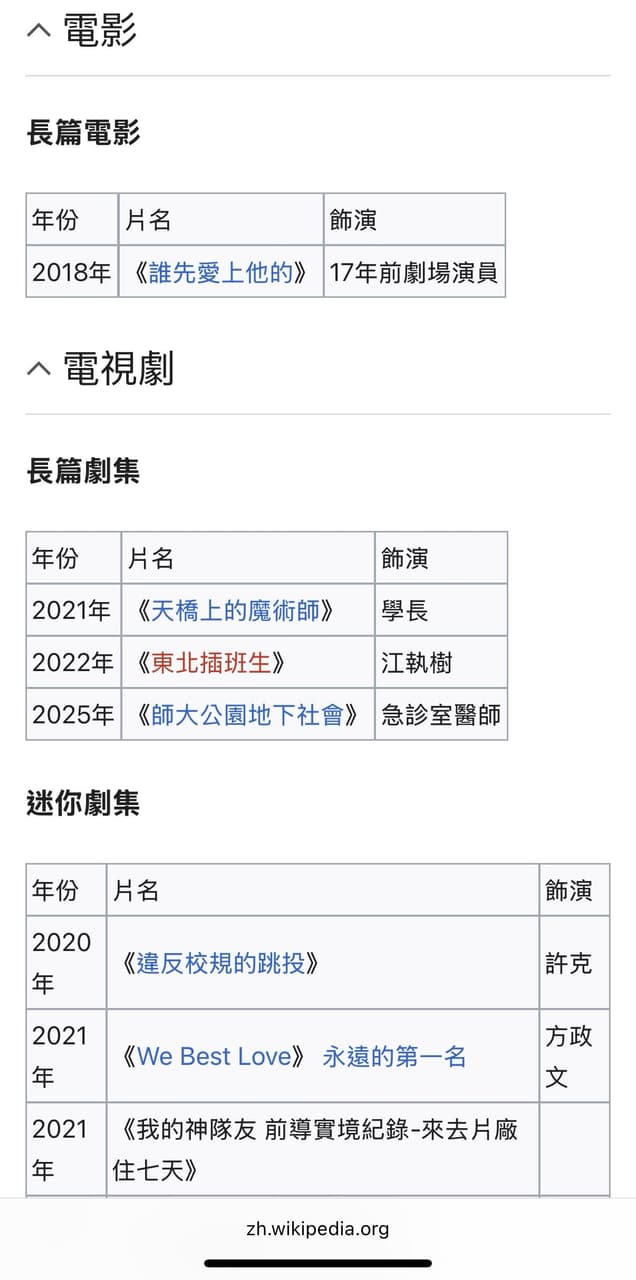The width and height of the screenshot is (636, 1280).
Task: Open the 師大公園地下社會 link
Action: 247,714
